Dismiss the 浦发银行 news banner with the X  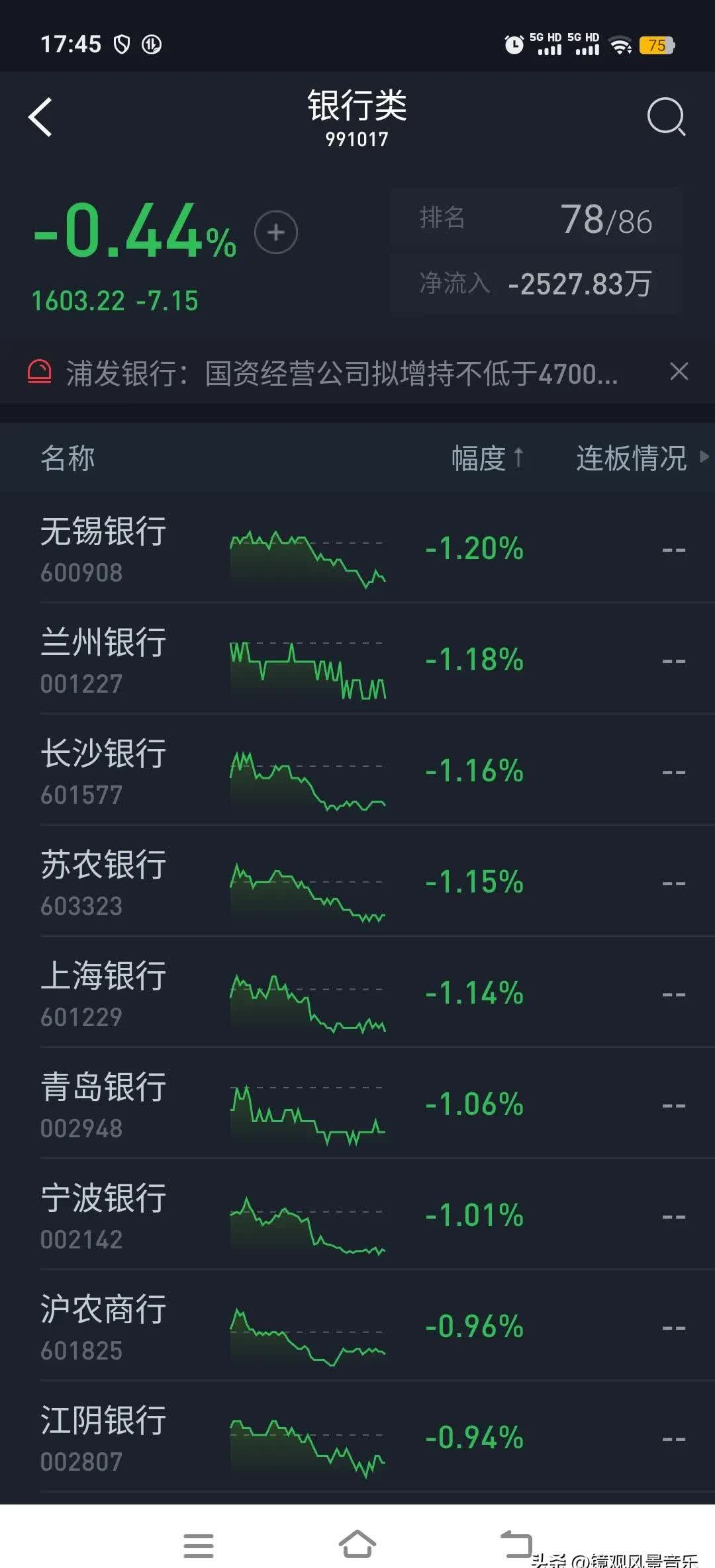pyautogui.click(x=679, y=372)
